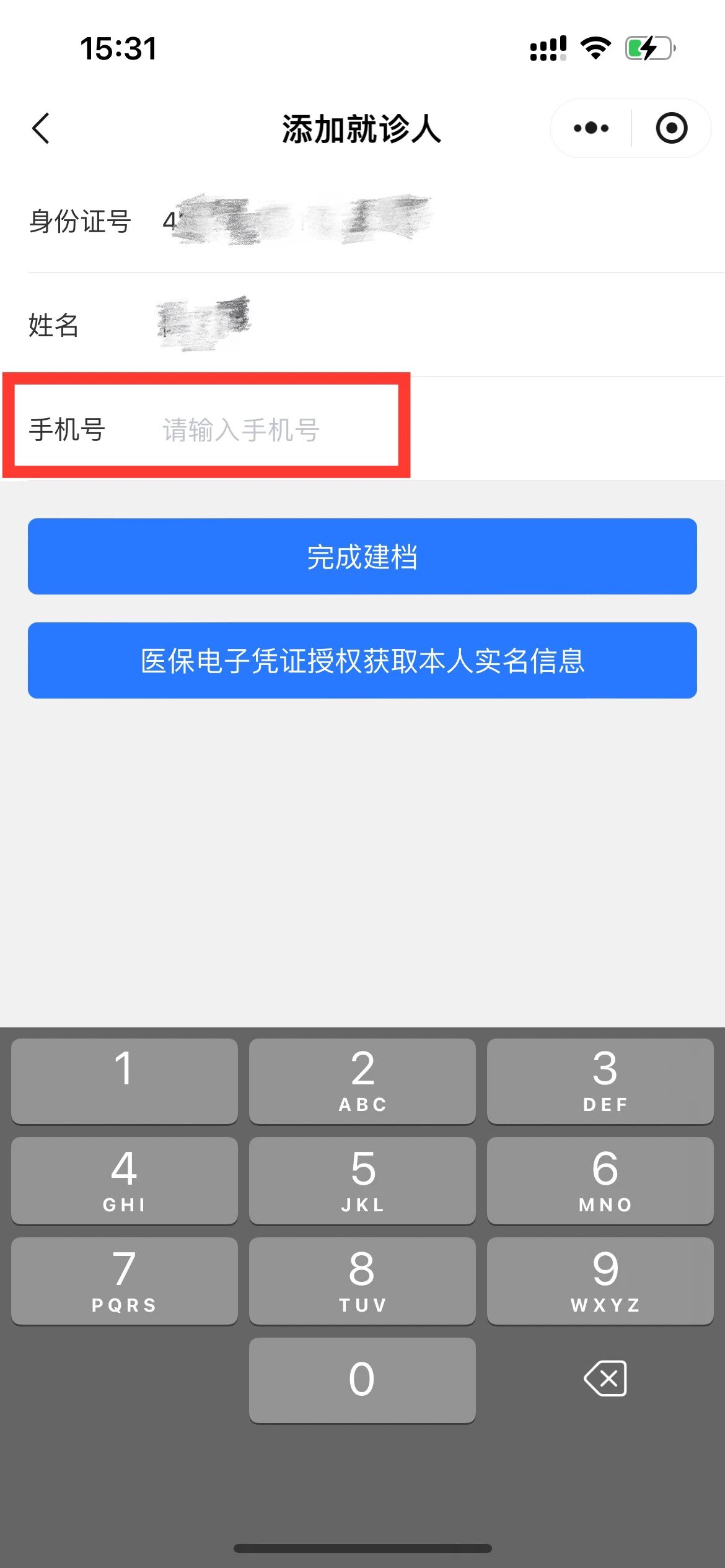This screenshot has width=725, height=1568.
Task: Enter digit 5 on the keypad
Action: (x=362, y=1180)
